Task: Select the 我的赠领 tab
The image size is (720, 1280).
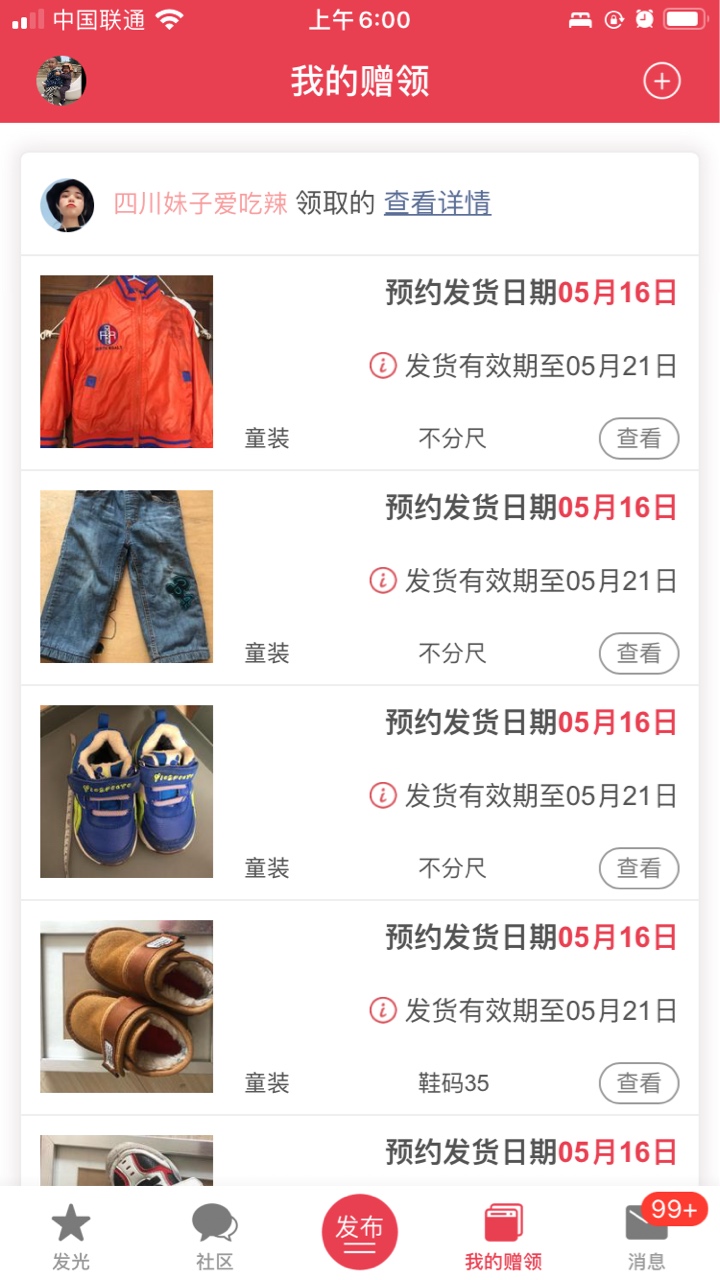Action: coord(503,1235)
